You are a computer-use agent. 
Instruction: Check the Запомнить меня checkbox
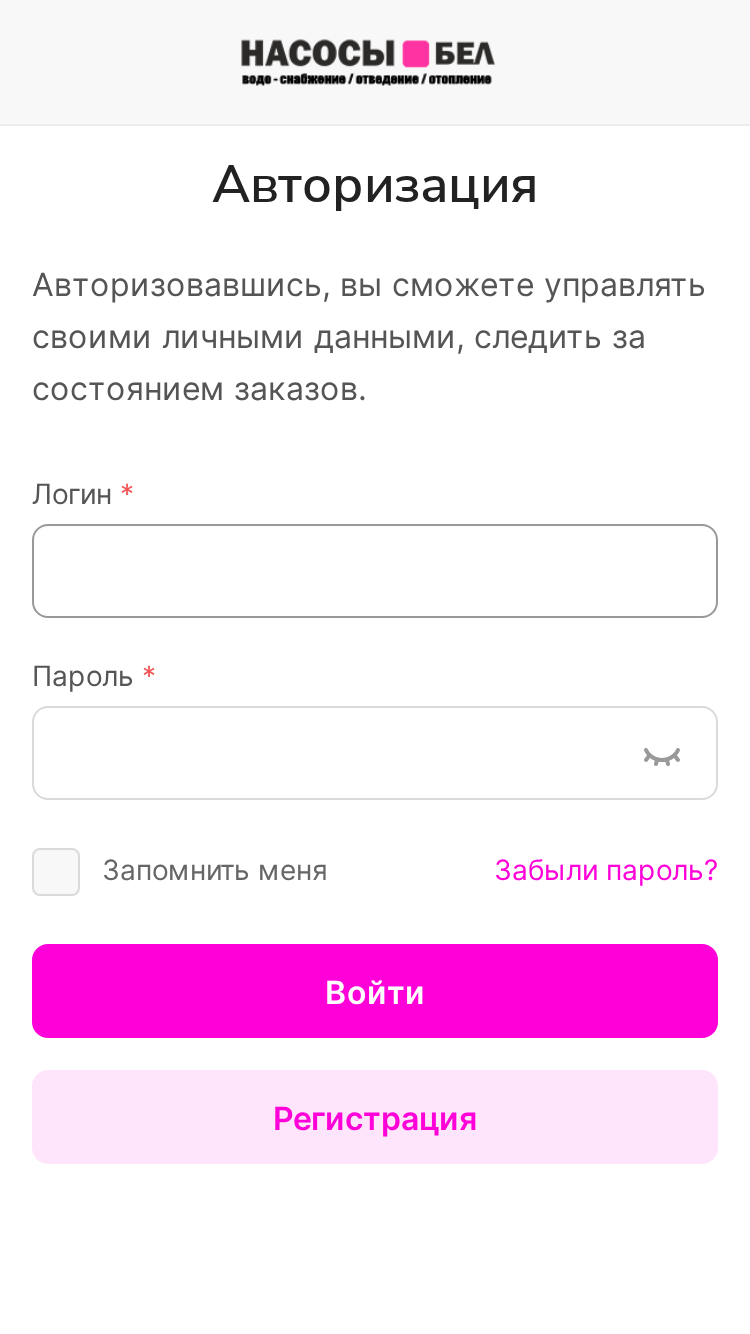[x=56, y=872]
